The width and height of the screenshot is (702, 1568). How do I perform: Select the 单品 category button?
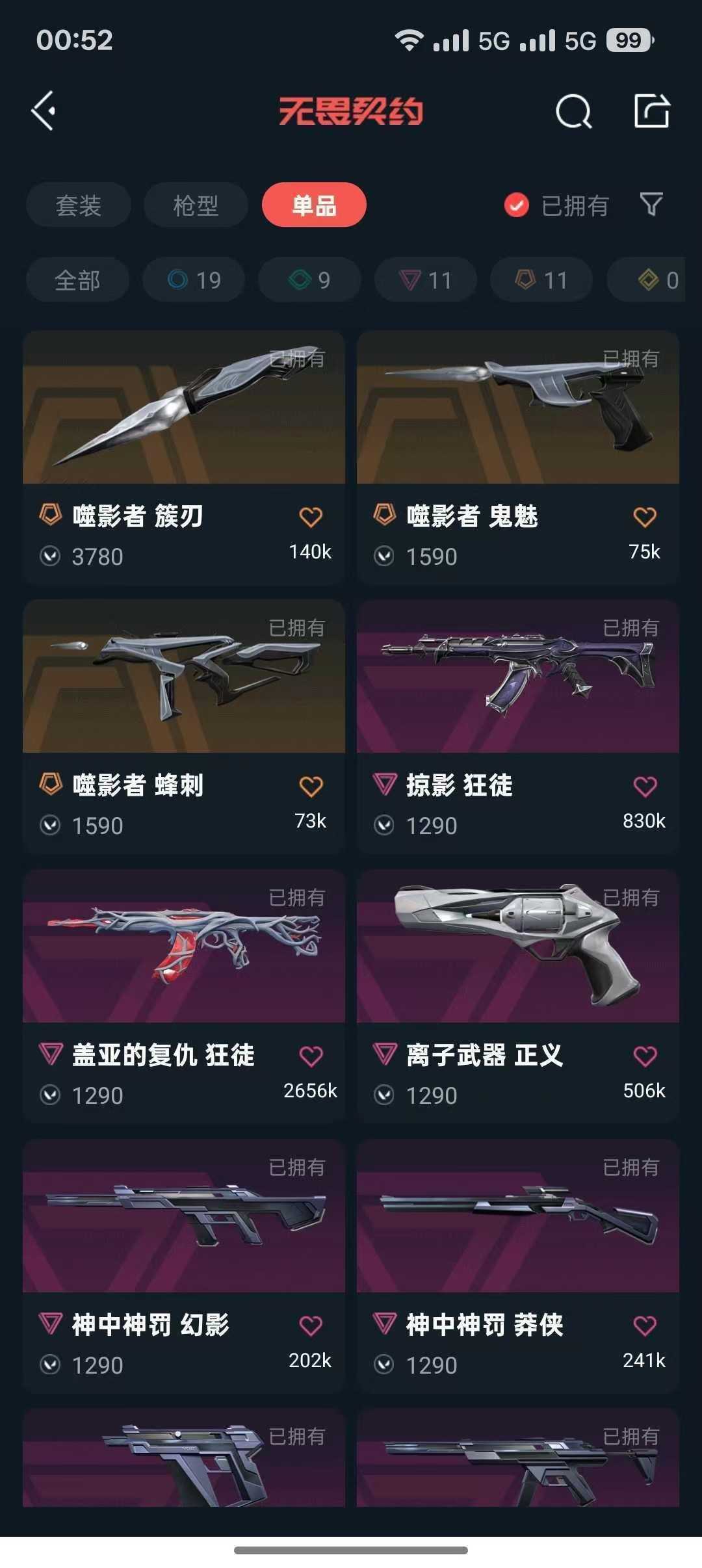tap(314, 205)
